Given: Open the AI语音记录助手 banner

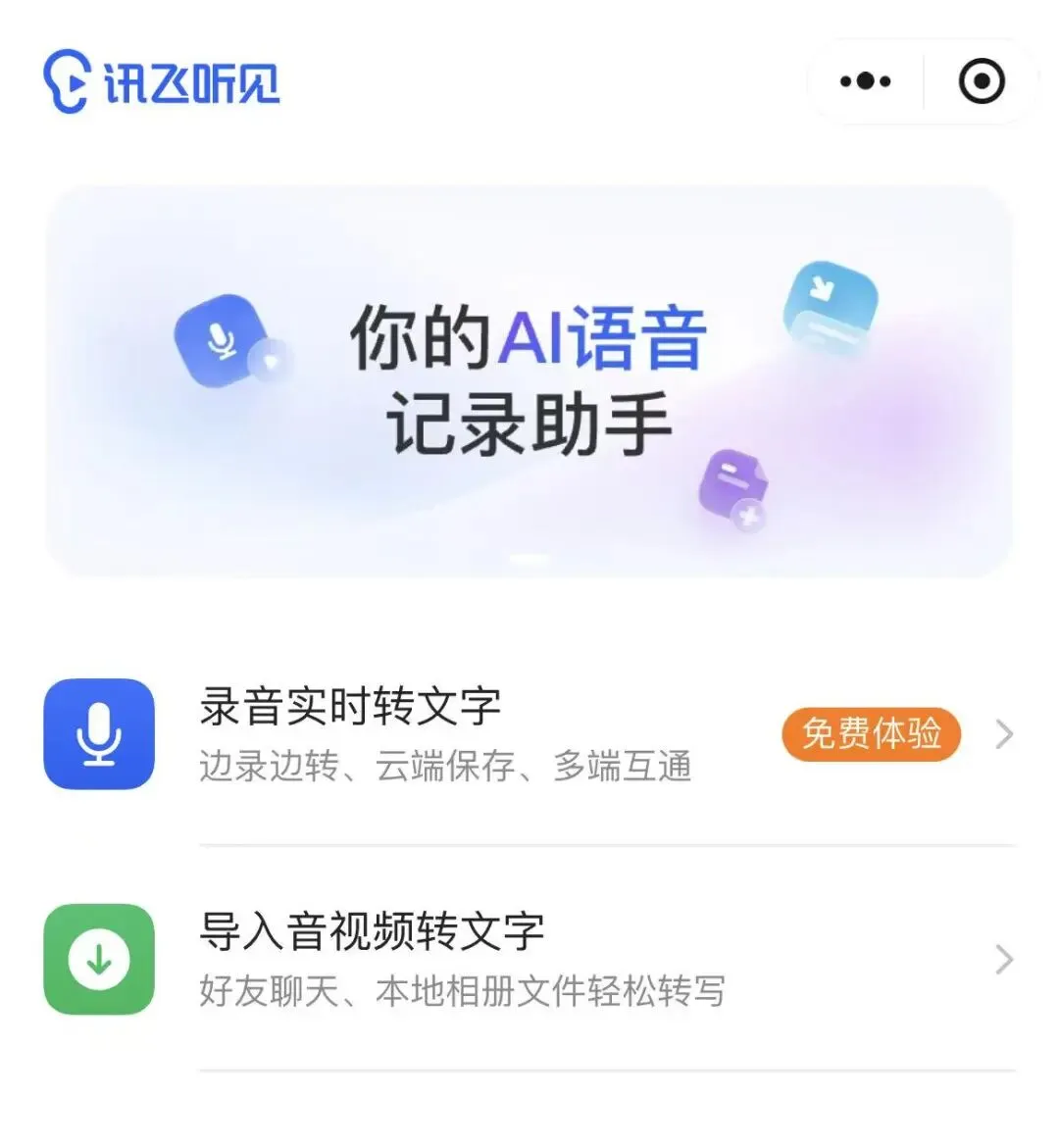Looking at the screenshot, I should (529, 381).
